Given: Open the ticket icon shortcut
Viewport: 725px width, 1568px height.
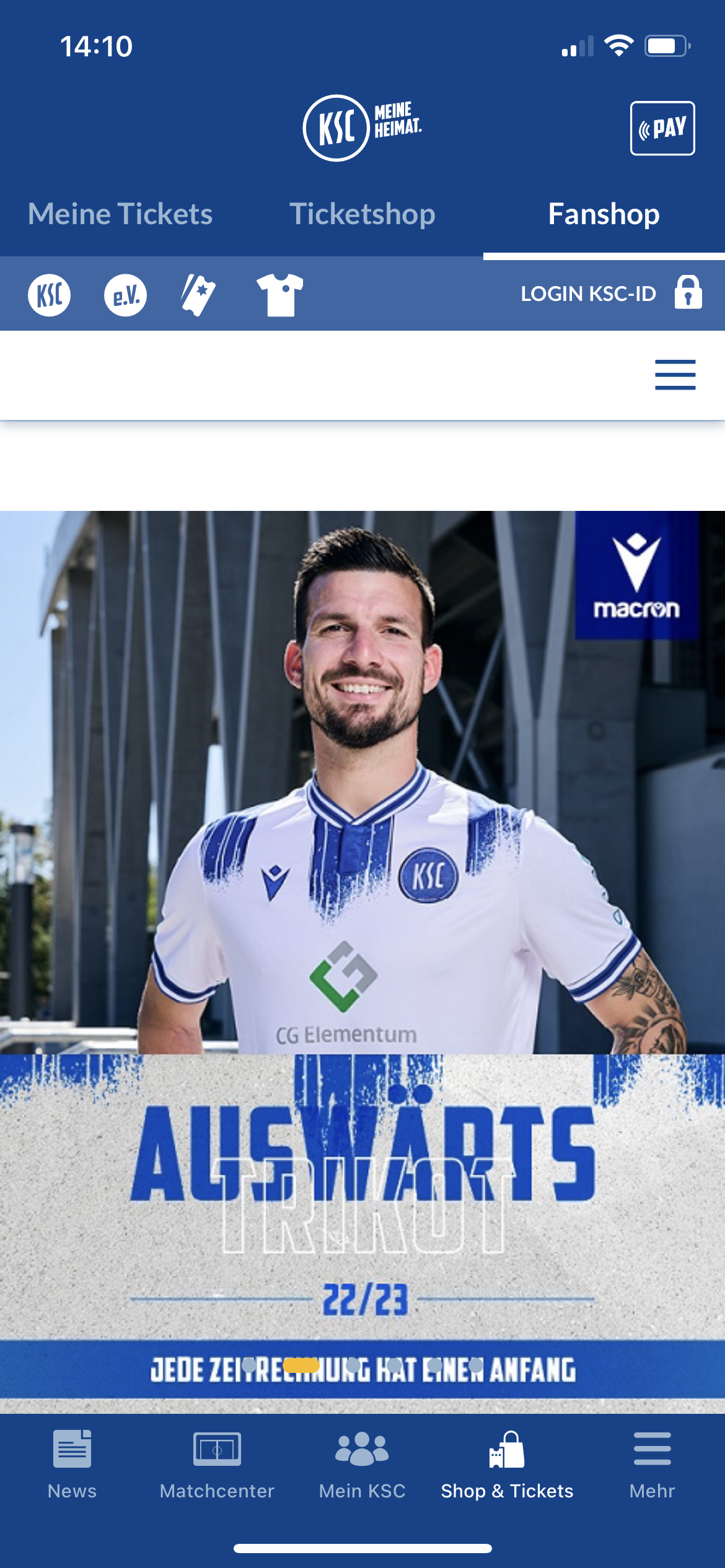Looking at the screenshot, I should [x=198, y=295].
